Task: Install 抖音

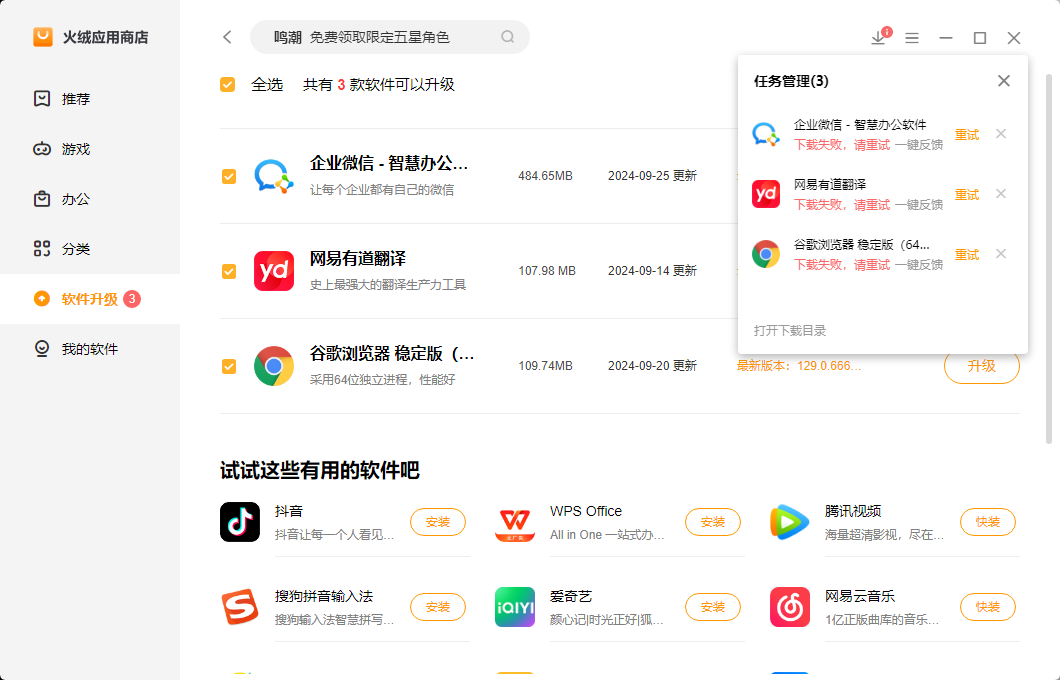Action: pos(437,522)
